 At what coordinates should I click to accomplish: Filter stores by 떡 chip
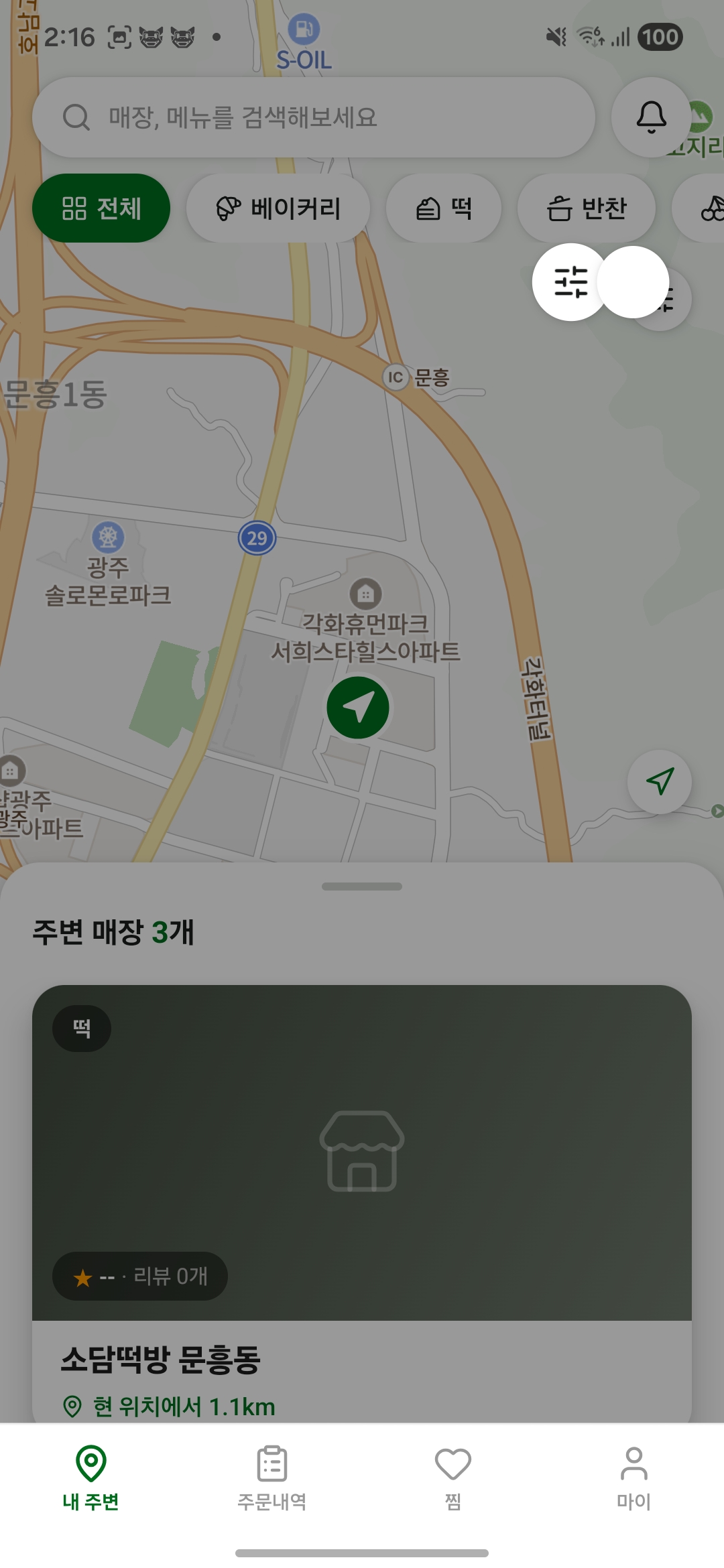coord(444,208)
